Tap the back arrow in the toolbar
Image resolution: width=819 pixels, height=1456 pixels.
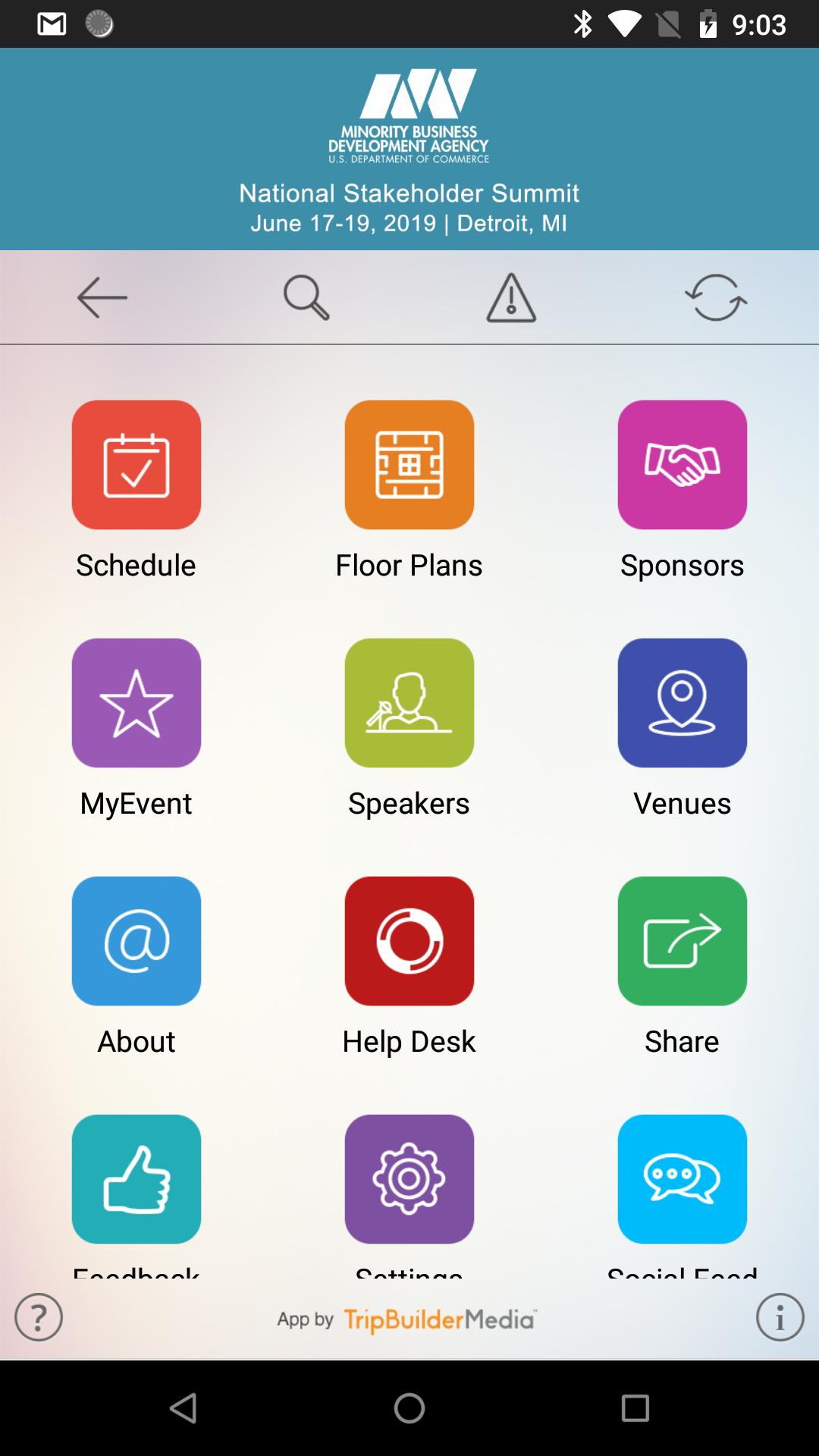pos(102,297)
